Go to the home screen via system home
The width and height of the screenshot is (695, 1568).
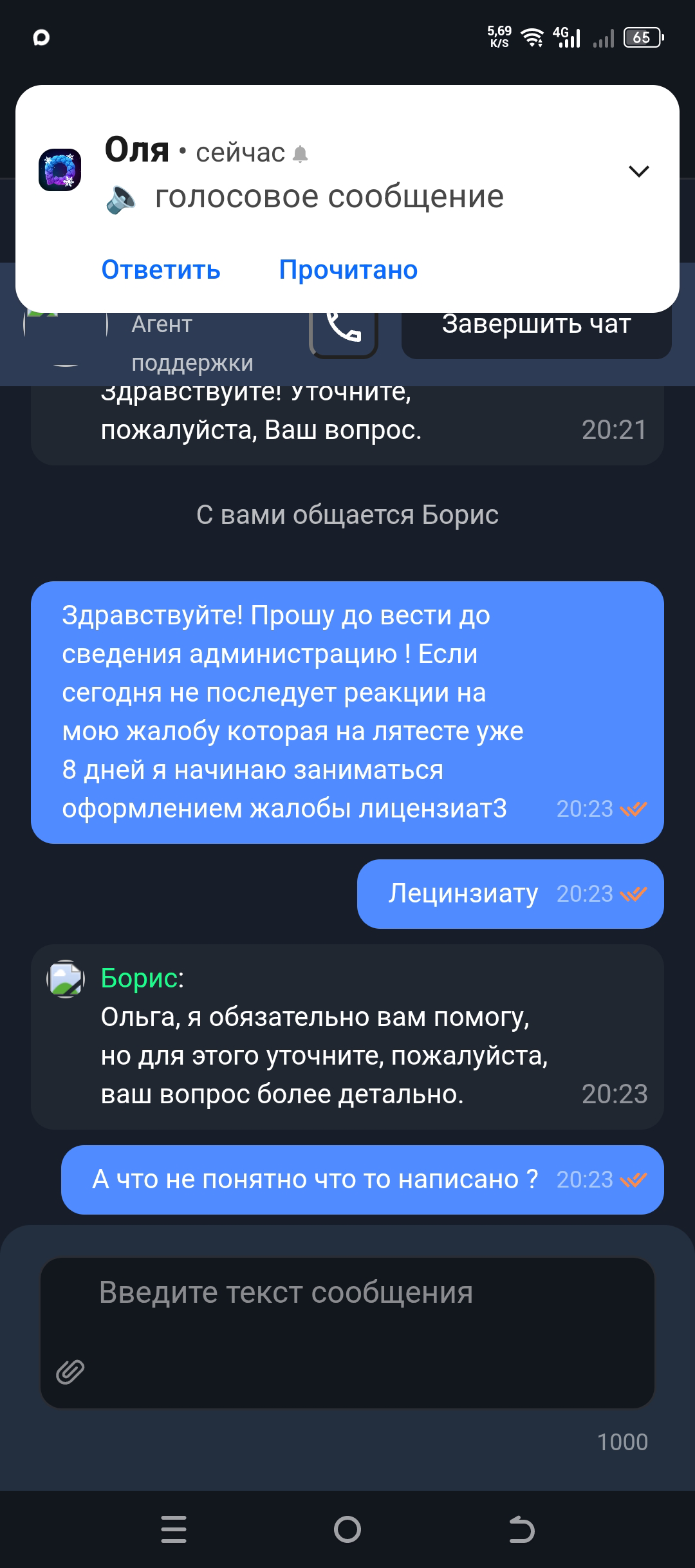coord(347,1529)
